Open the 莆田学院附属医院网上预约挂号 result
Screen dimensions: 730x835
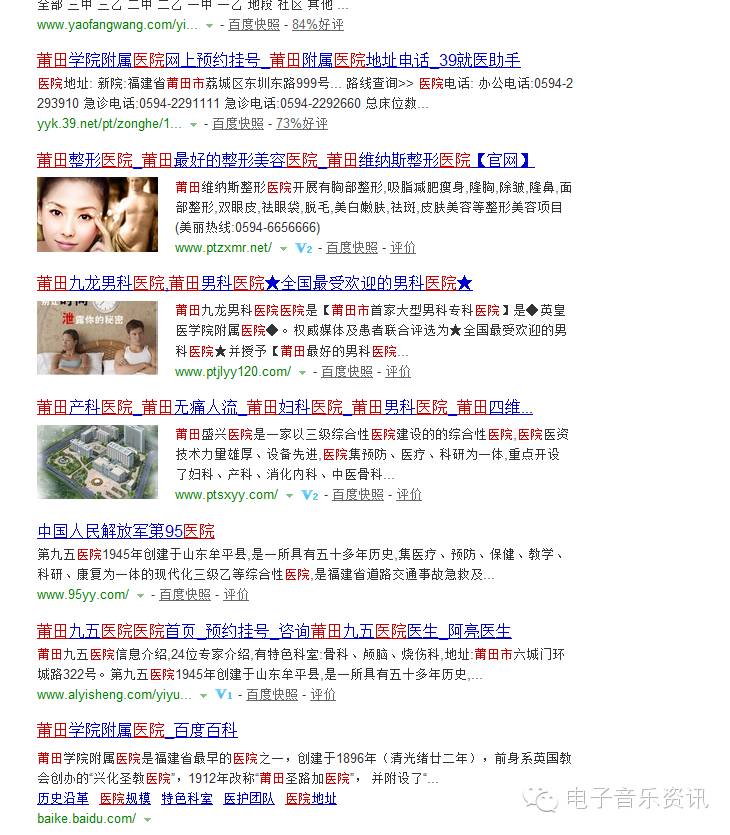coord(278,60)
